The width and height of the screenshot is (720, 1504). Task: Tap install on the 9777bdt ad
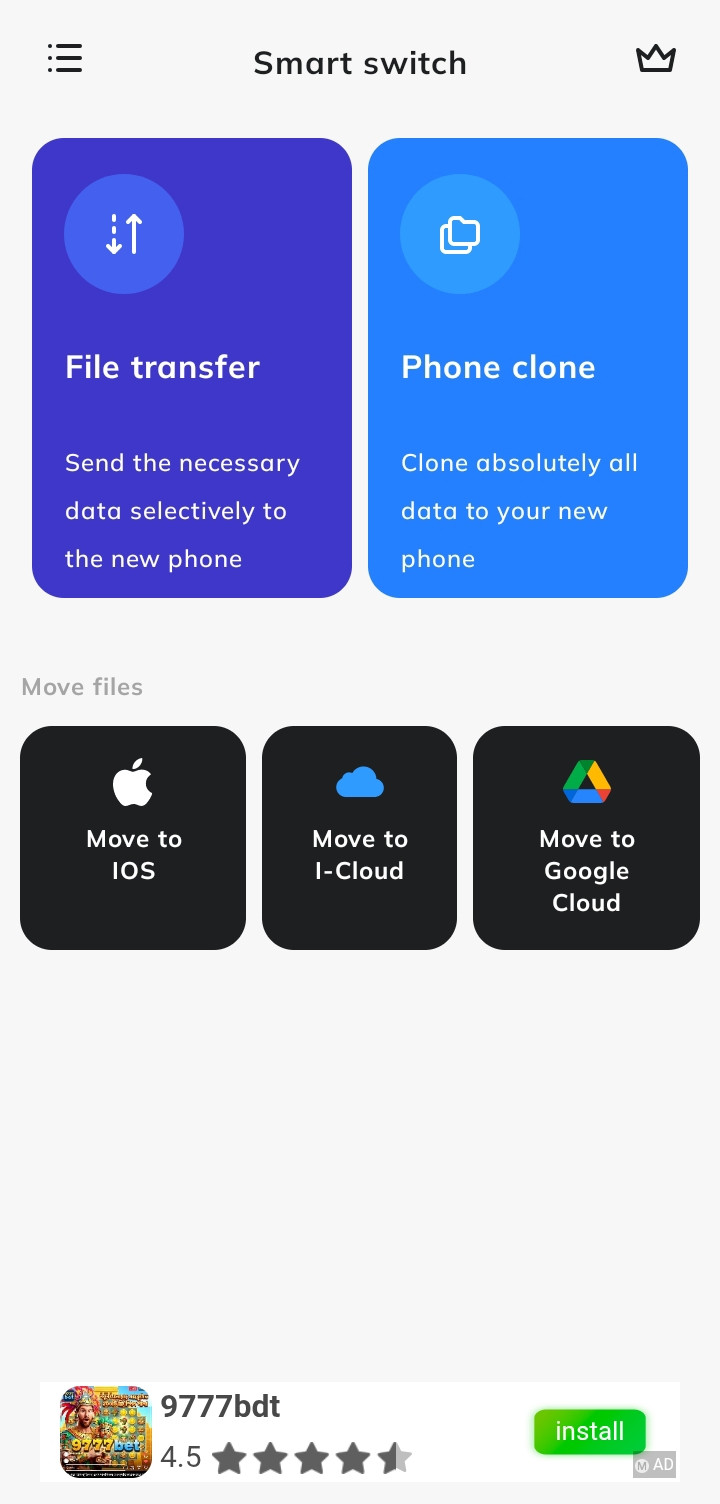point(589,1431)
